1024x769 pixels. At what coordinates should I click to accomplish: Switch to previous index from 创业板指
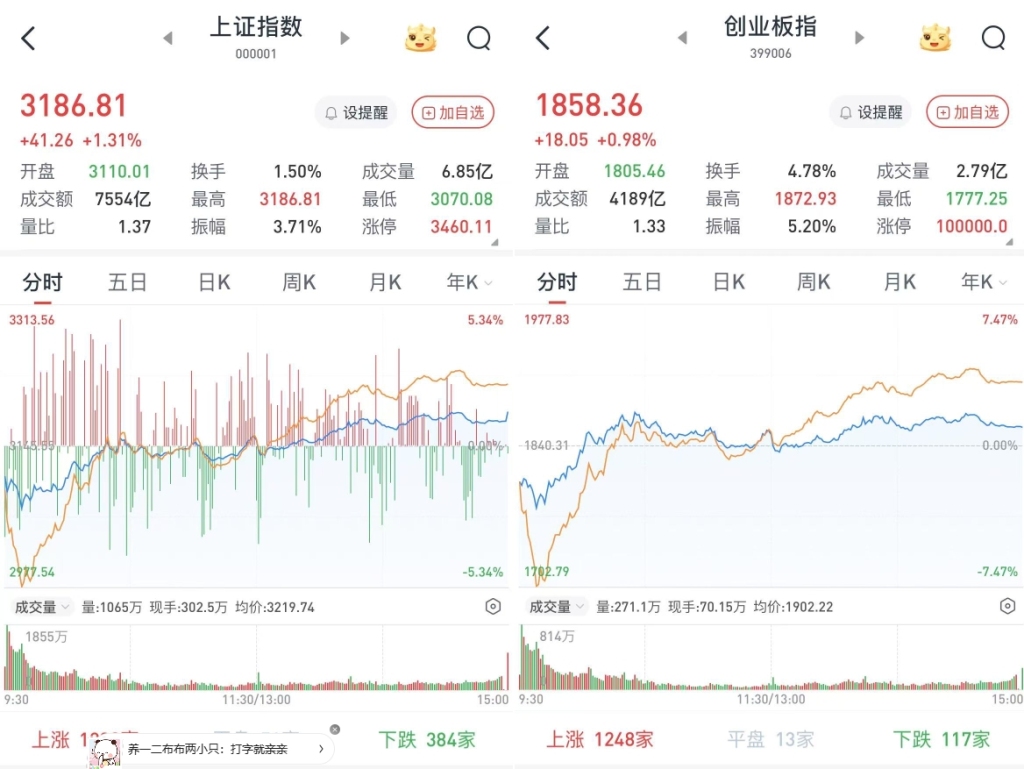coord(682,39)
